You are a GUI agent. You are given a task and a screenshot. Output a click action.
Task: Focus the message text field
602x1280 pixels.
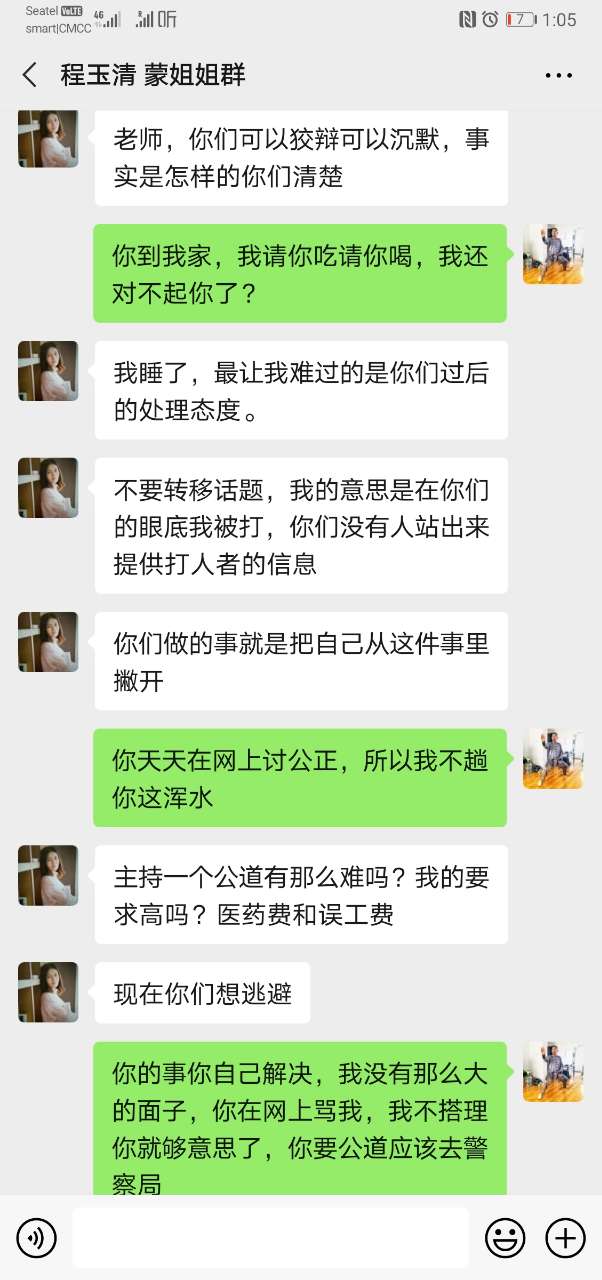(270, 1238)
